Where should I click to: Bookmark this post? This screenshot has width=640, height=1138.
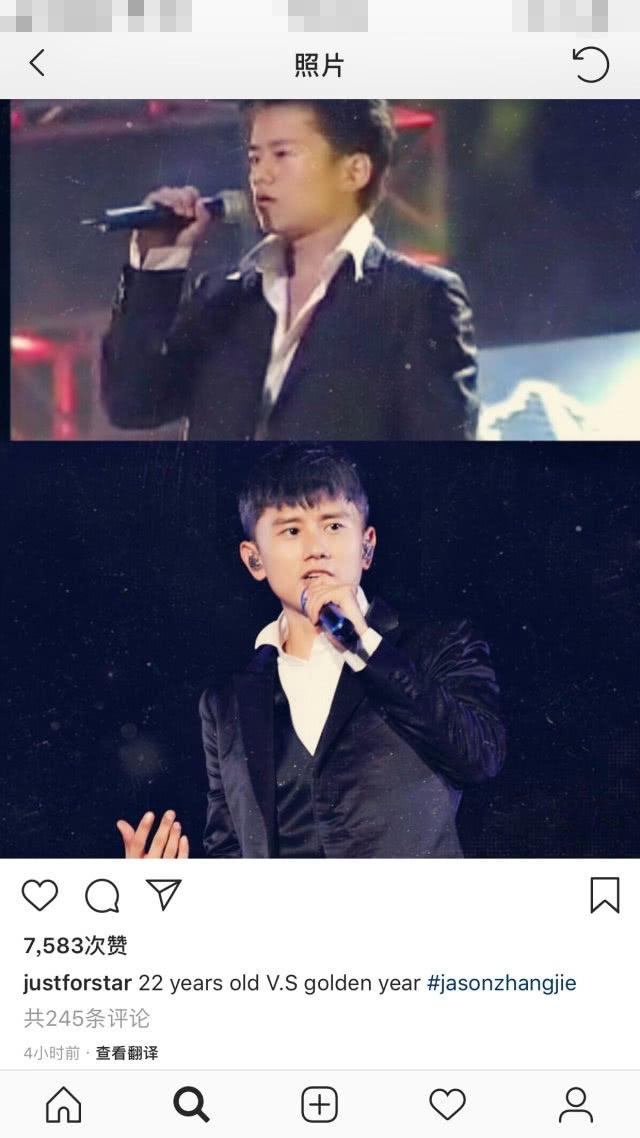[604, 895]
